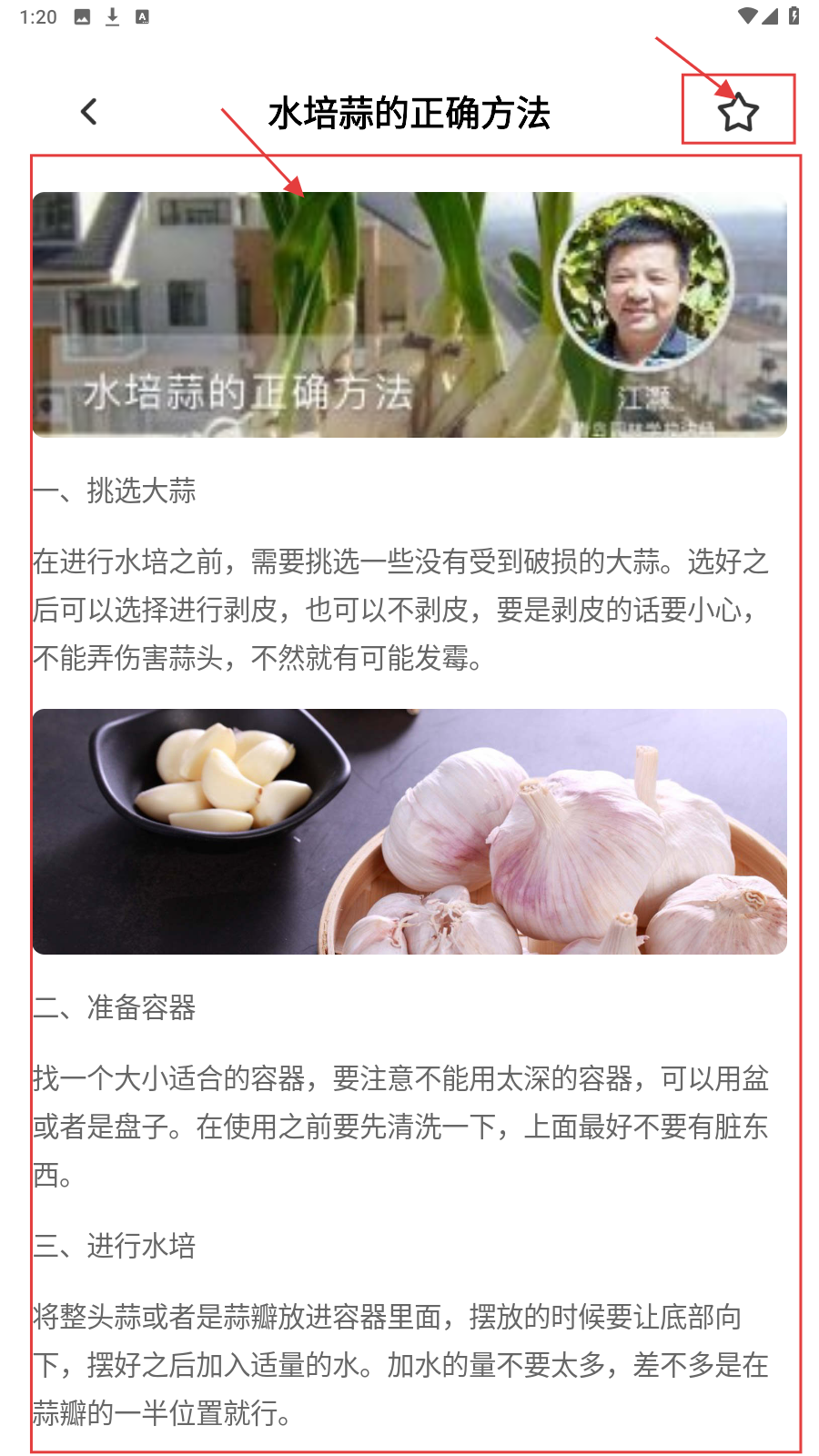The image size is (819, 1456).
Task: Go back from the article page
Action: coord(89,112)
